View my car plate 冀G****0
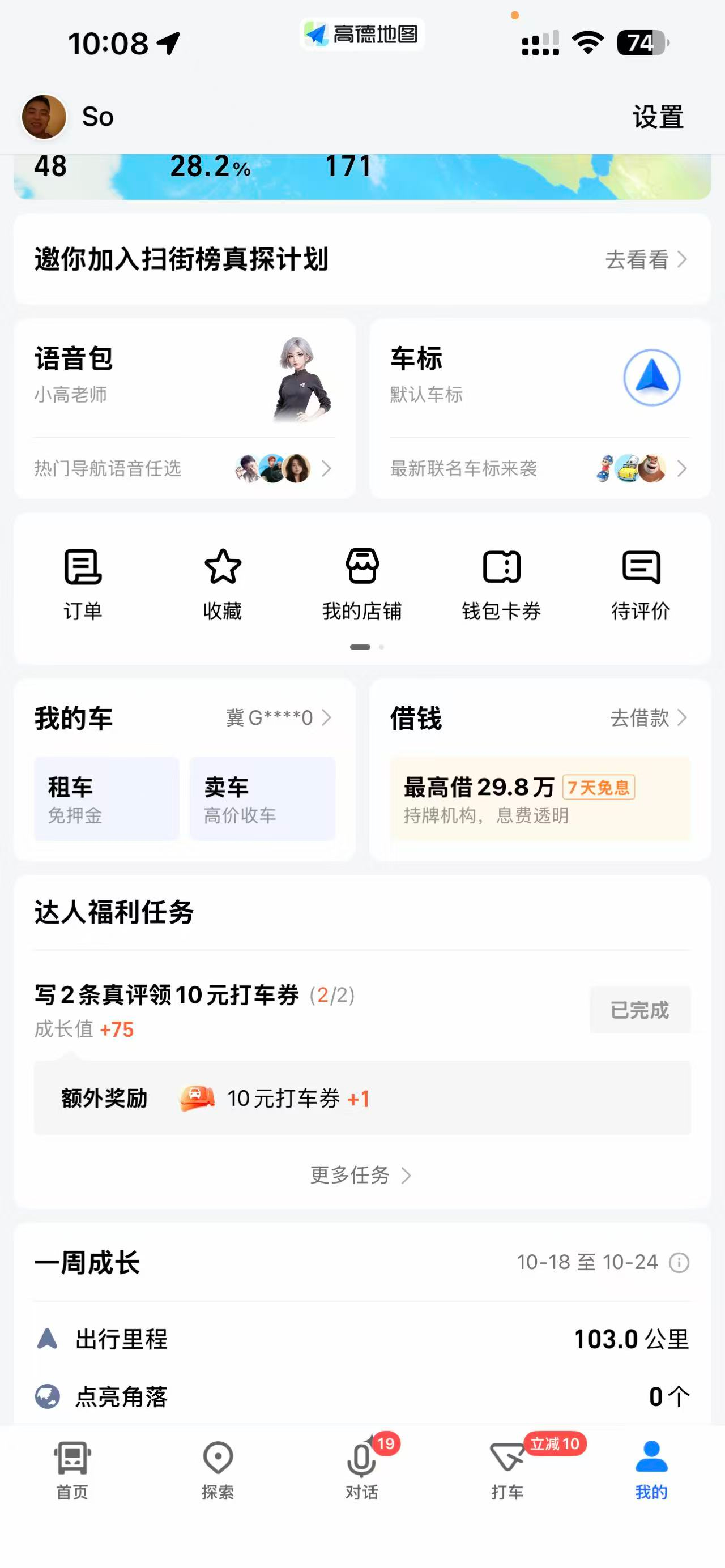This screenshot has width=725, height=1568. tap(278, 718)
